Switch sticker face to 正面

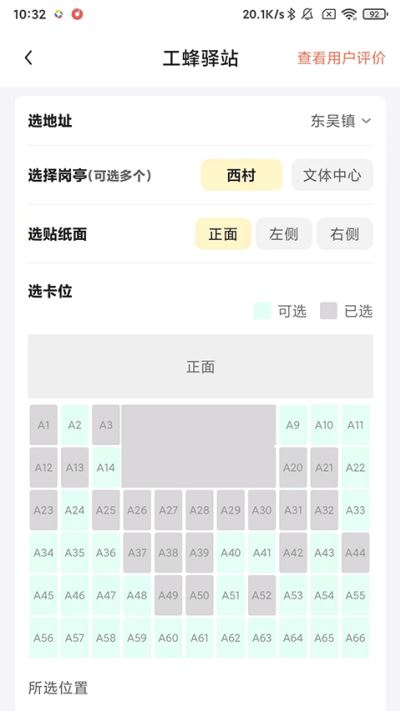(x=223, y=234)
